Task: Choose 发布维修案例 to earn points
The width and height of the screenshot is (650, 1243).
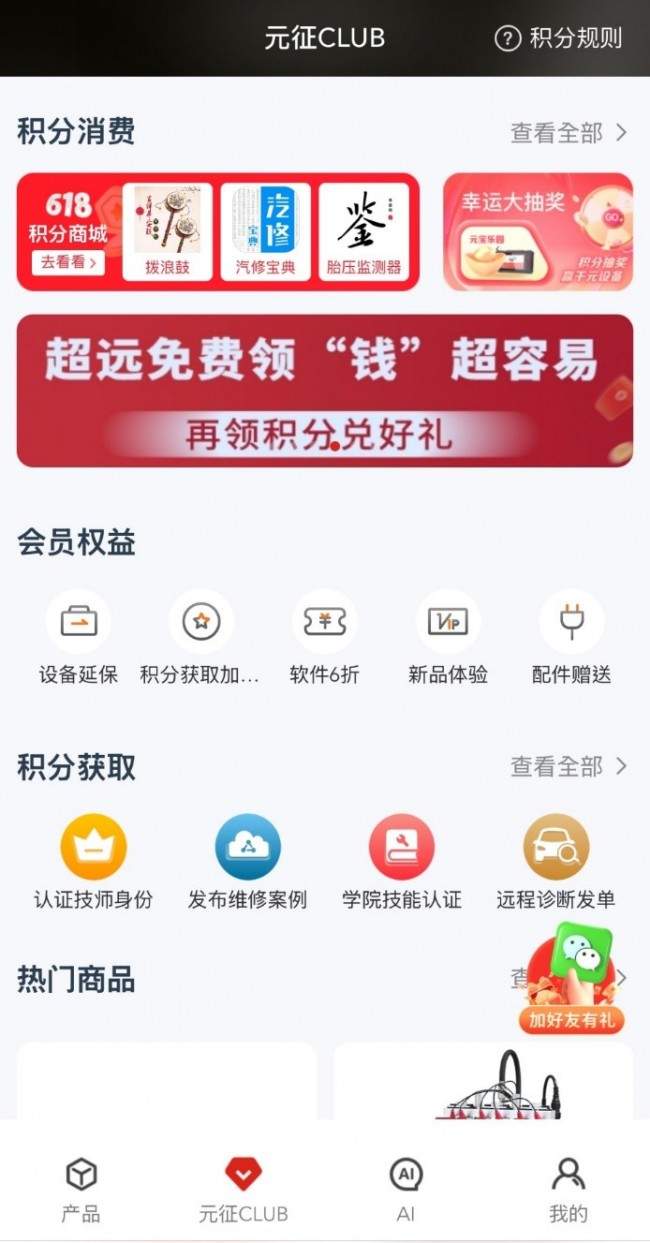Action: [x=247, y=862]
